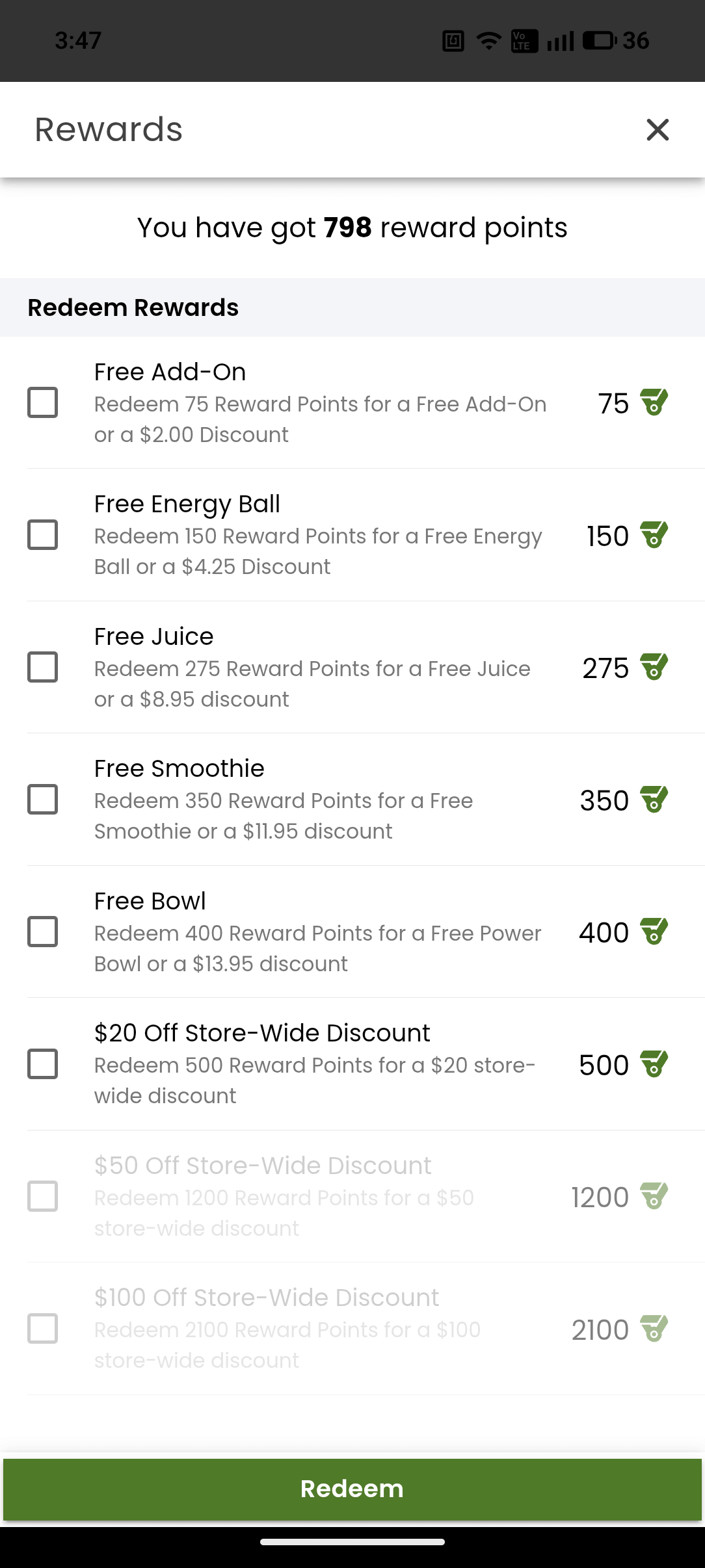Click the reward badge icon beside 400

[654, 933]
